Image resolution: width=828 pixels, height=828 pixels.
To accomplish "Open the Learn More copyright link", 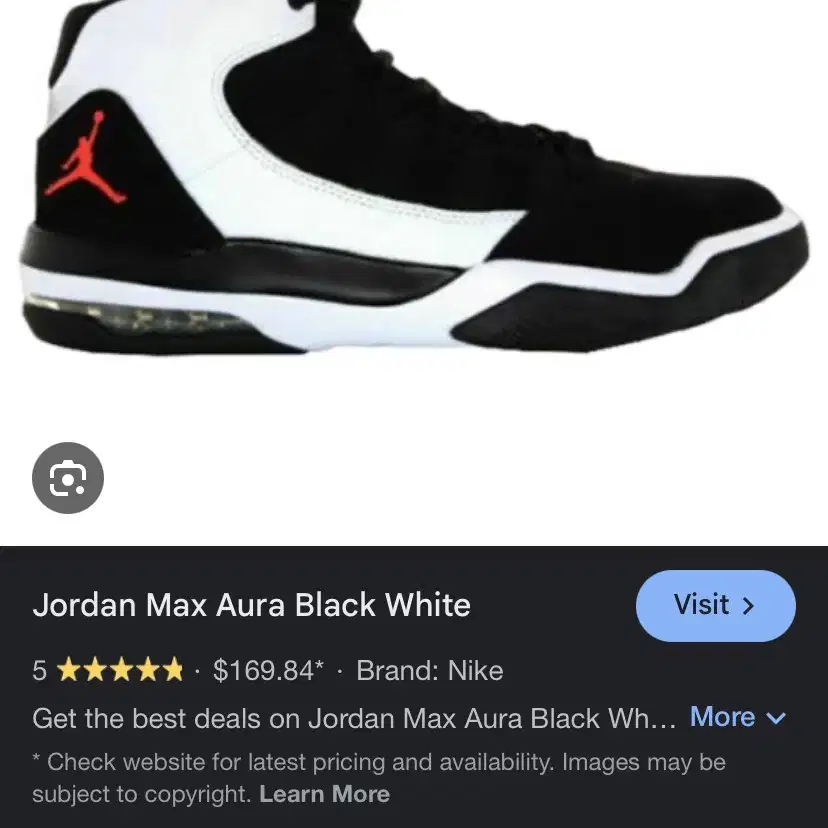I will [324, 794].
